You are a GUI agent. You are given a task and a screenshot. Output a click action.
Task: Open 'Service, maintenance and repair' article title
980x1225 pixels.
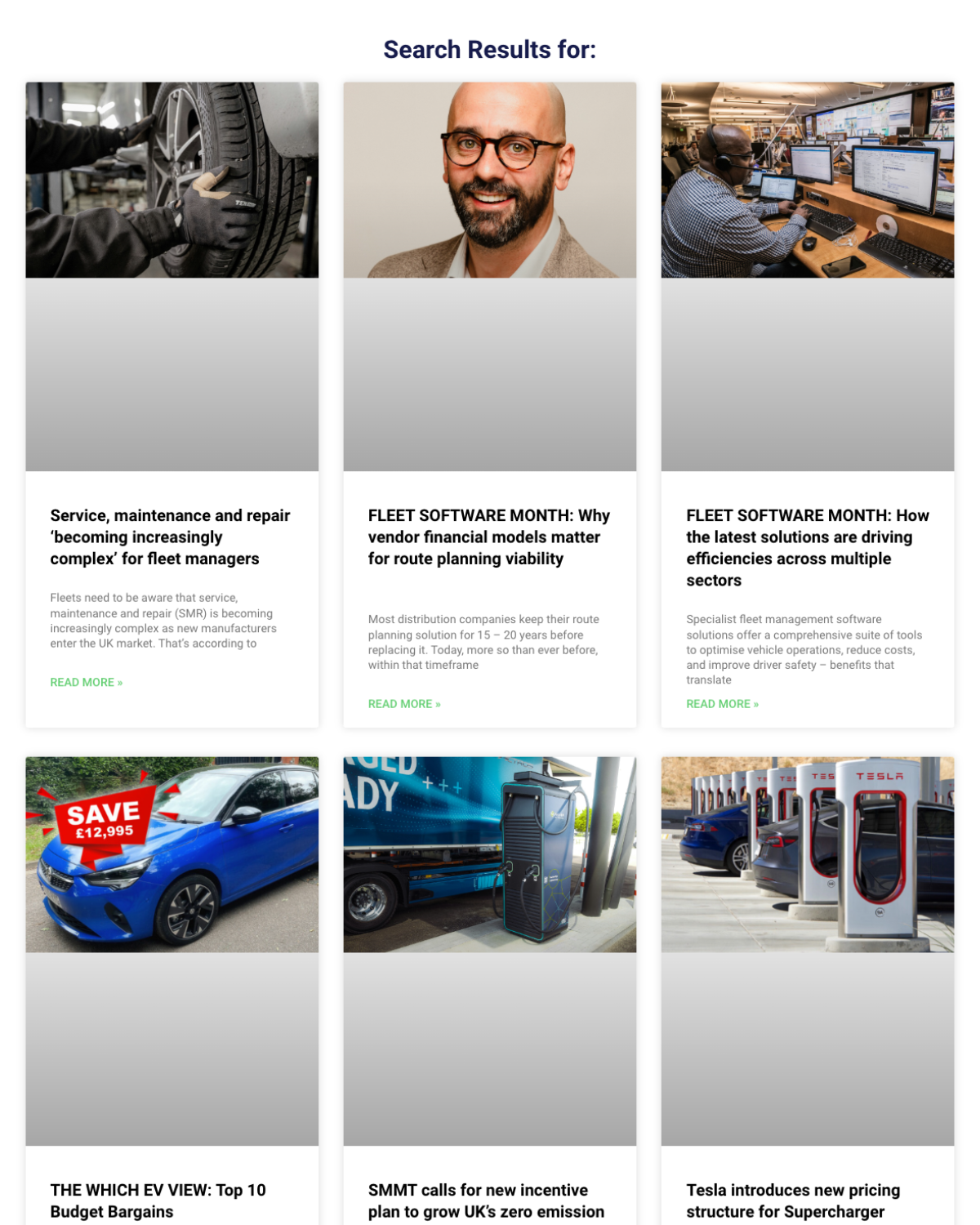click(x=170, y=537)
